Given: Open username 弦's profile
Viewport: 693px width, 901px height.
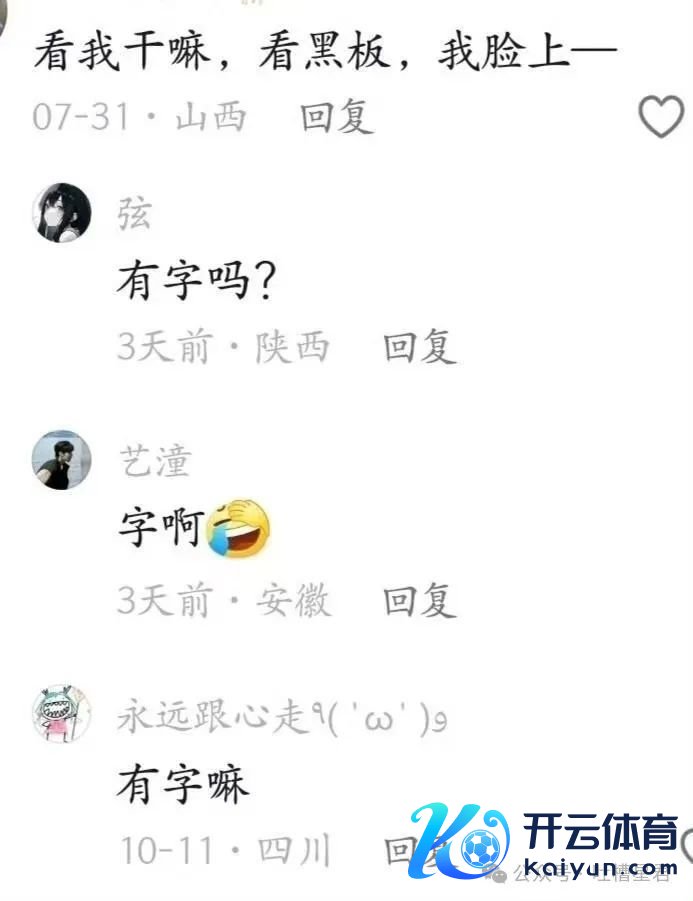Looking at the screenshot, I should tap(135, 213).
